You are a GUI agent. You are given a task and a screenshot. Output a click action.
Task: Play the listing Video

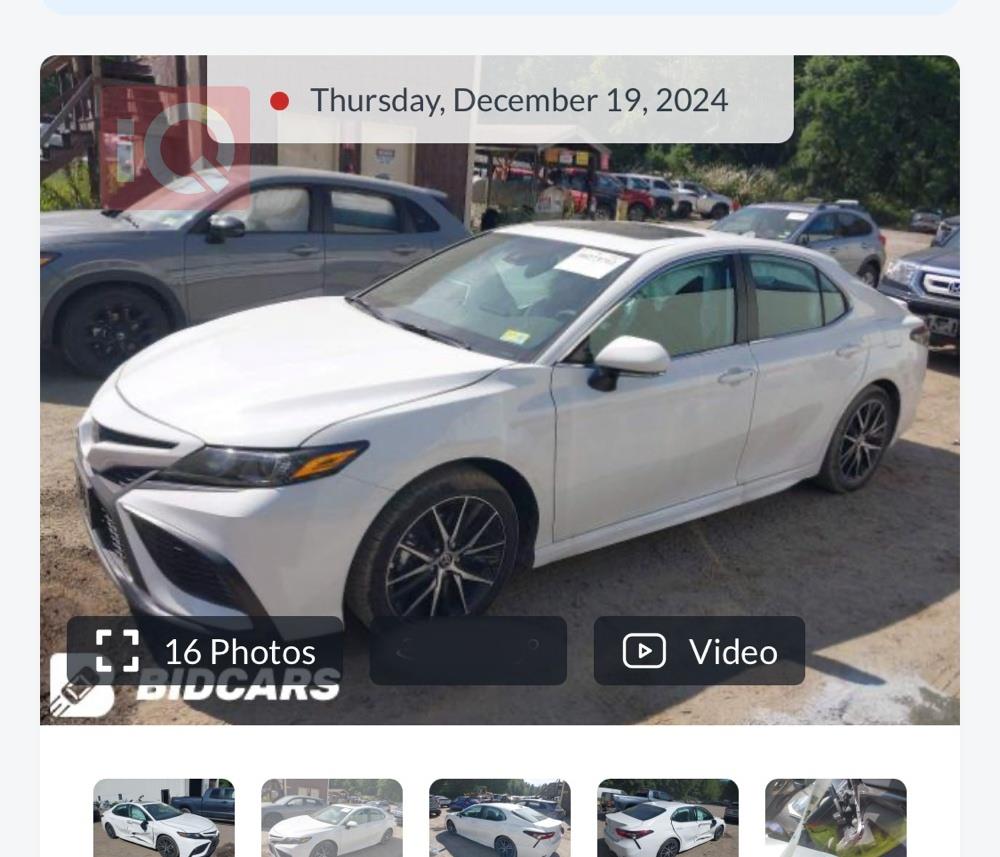click(x=699, y=651)
